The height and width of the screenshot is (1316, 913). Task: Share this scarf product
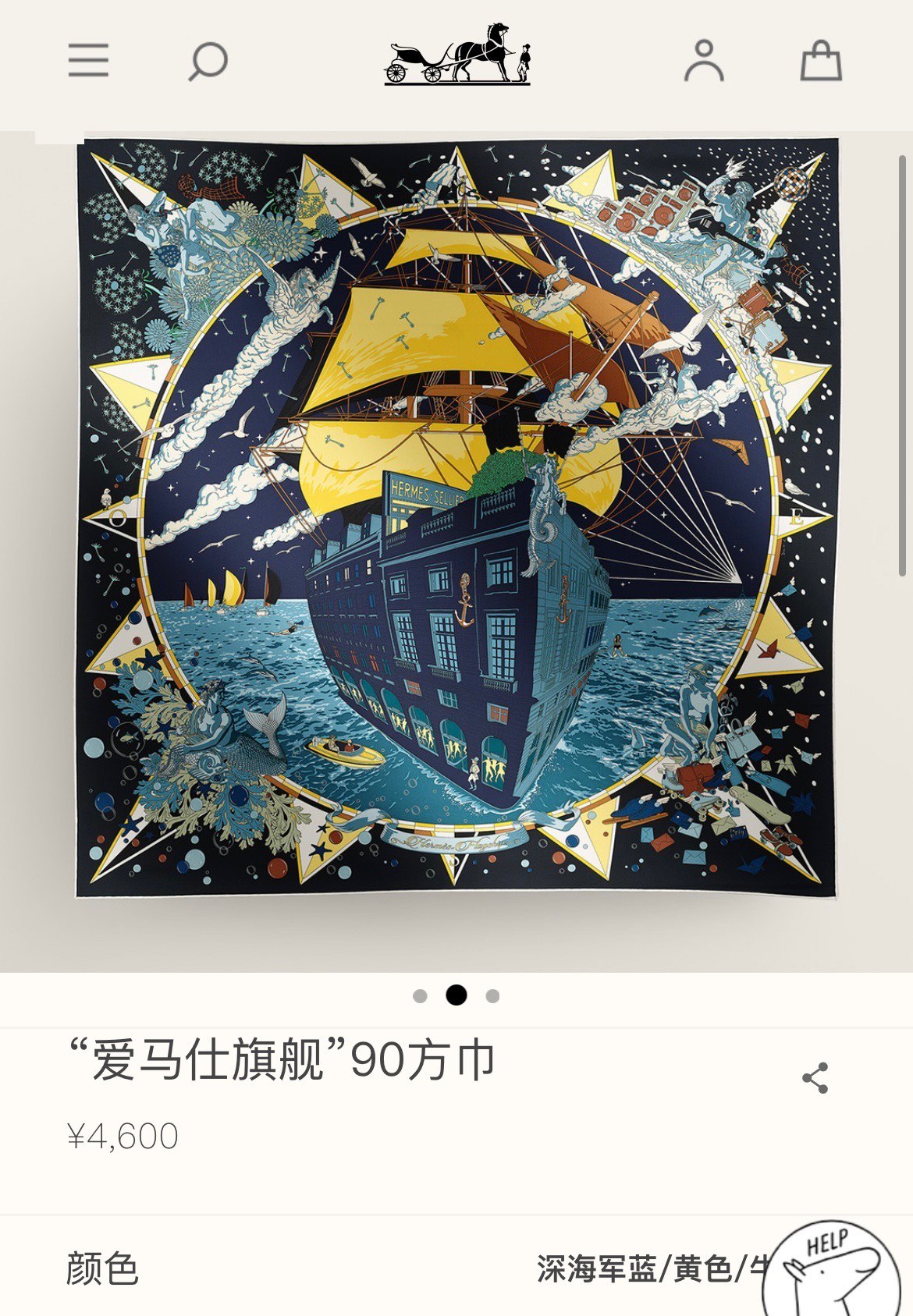pyautogui.click(x=815, y=1078)
